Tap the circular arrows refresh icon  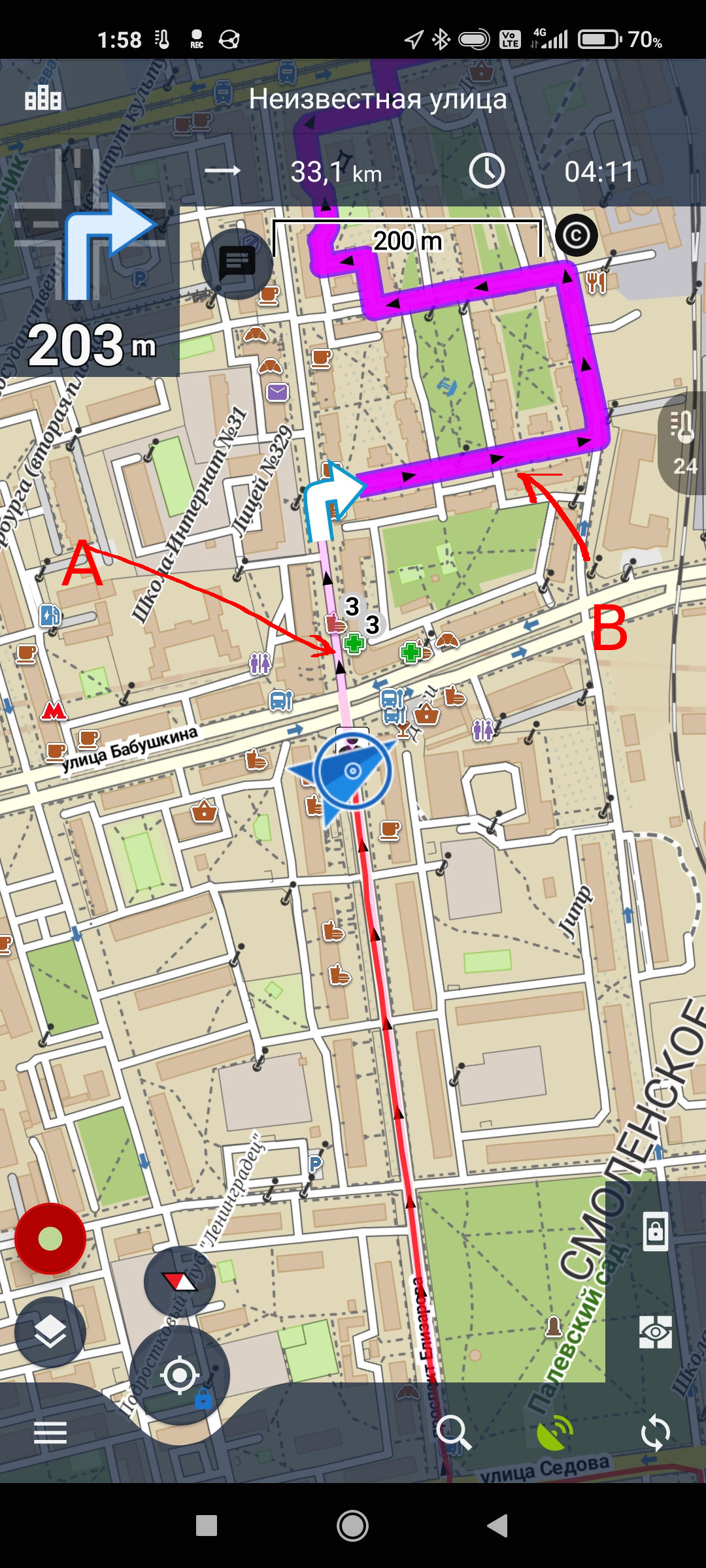point(656,1432)
